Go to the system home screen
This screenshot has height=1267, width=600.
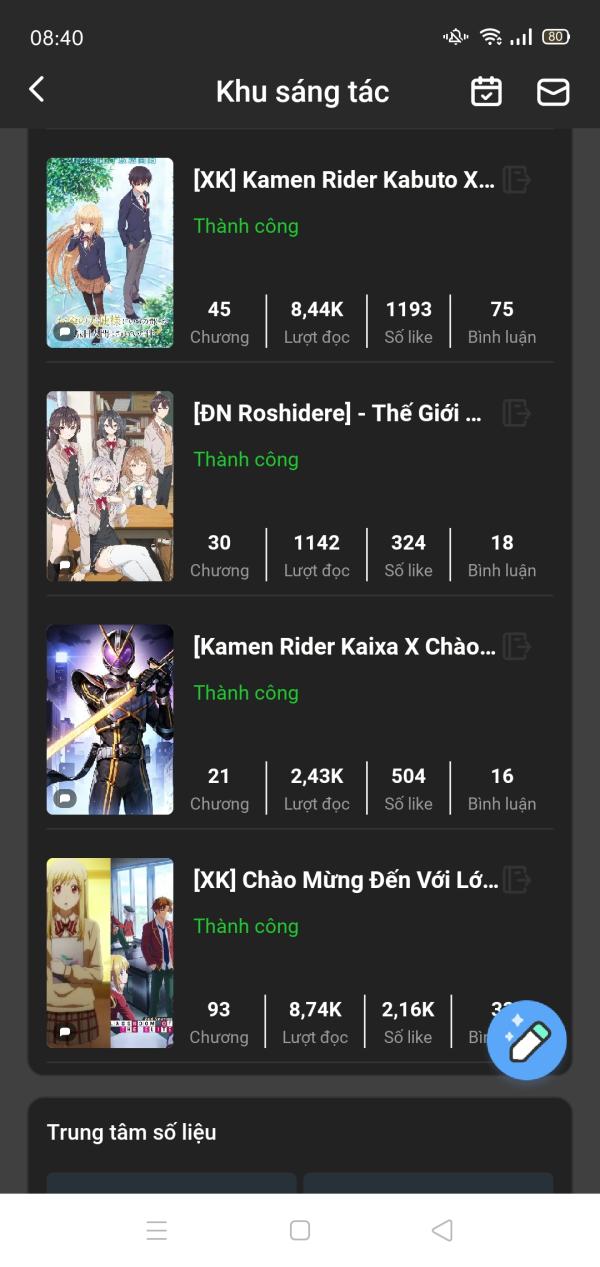point(300,1230)
